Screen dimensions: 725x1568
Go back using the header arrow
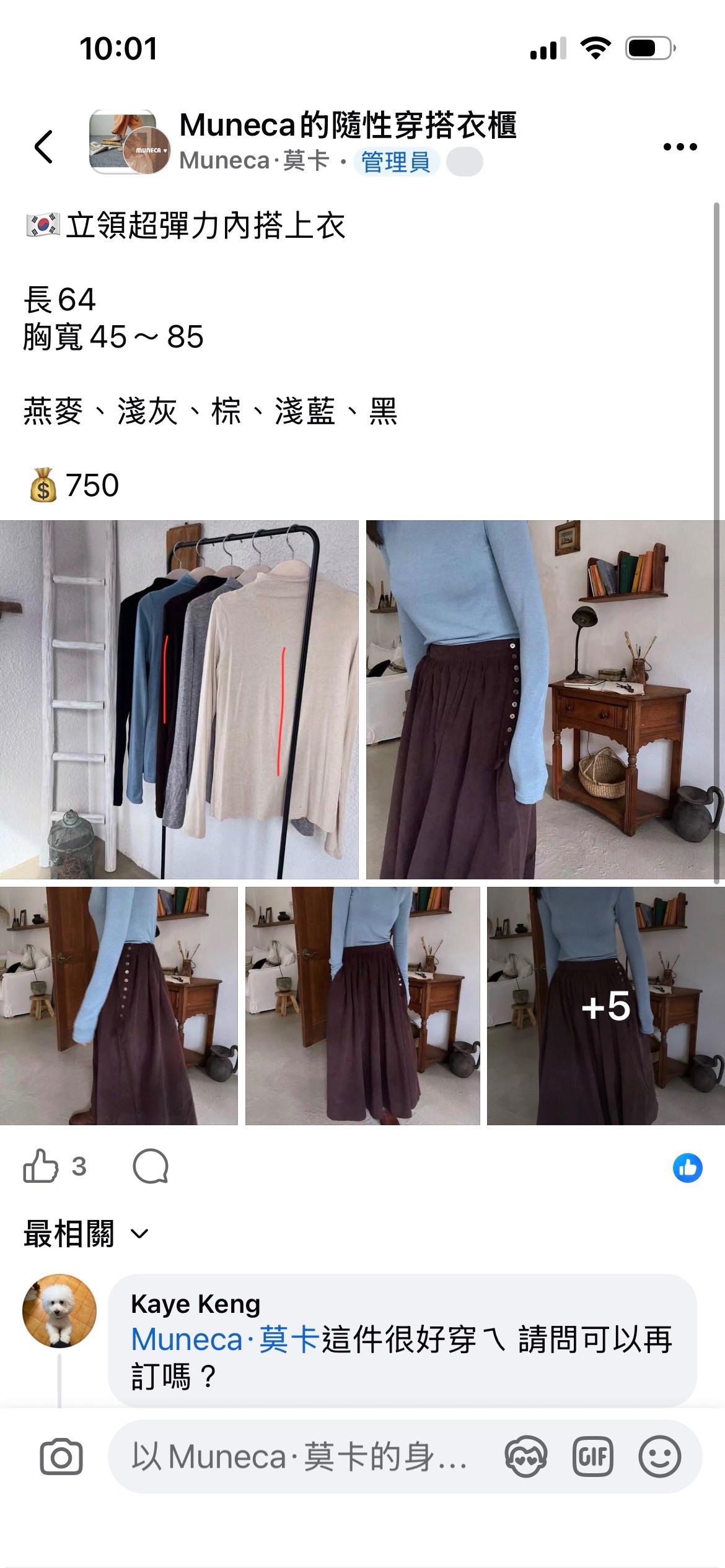[43, 147]
